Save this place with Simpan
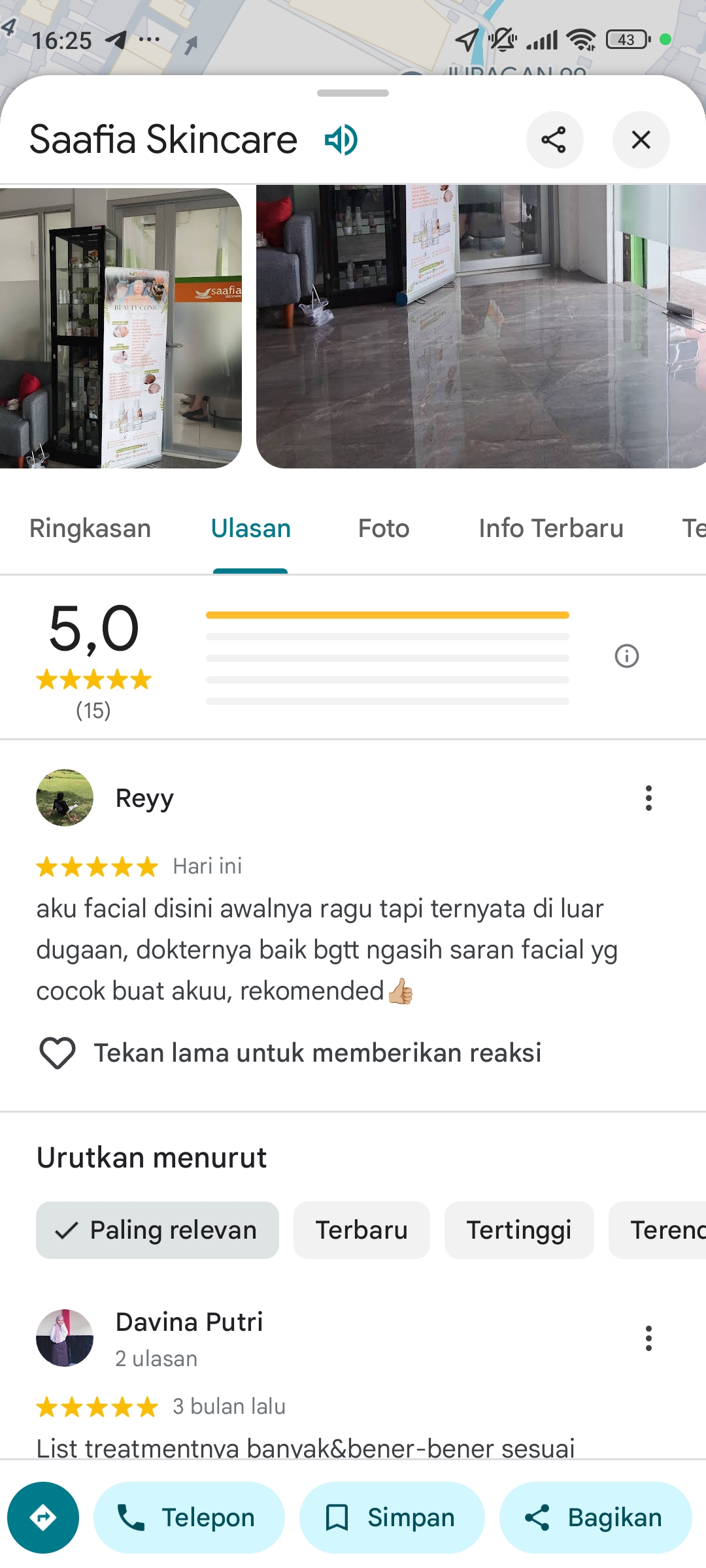The width and height of the screenshot is (706, 1568). coord(392,1518)
